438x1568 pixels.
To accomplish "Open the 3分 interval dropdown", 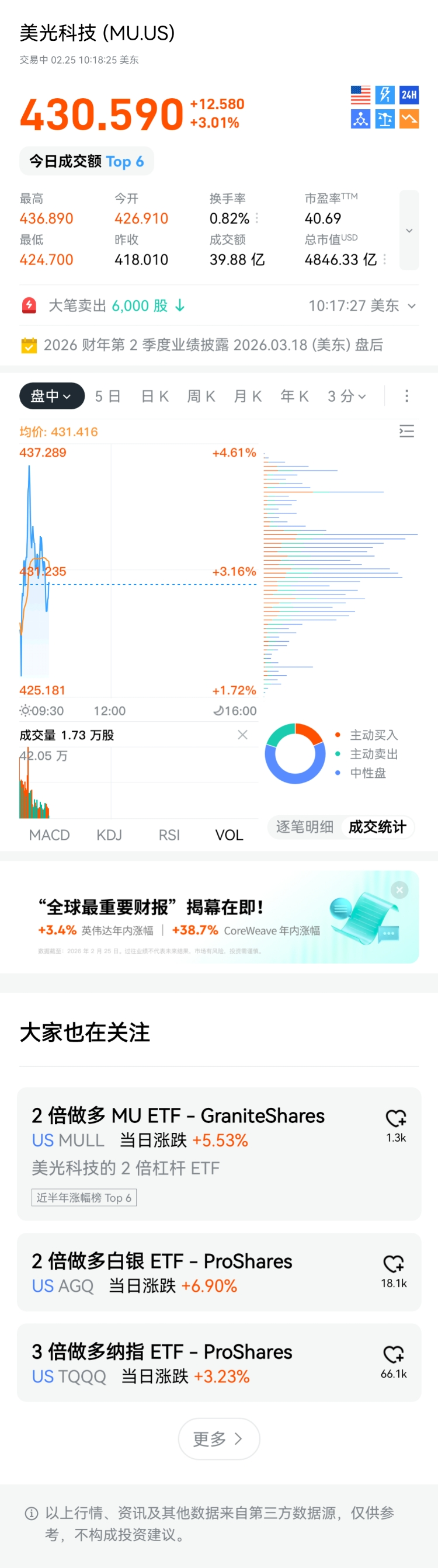I will coord(347,397).
